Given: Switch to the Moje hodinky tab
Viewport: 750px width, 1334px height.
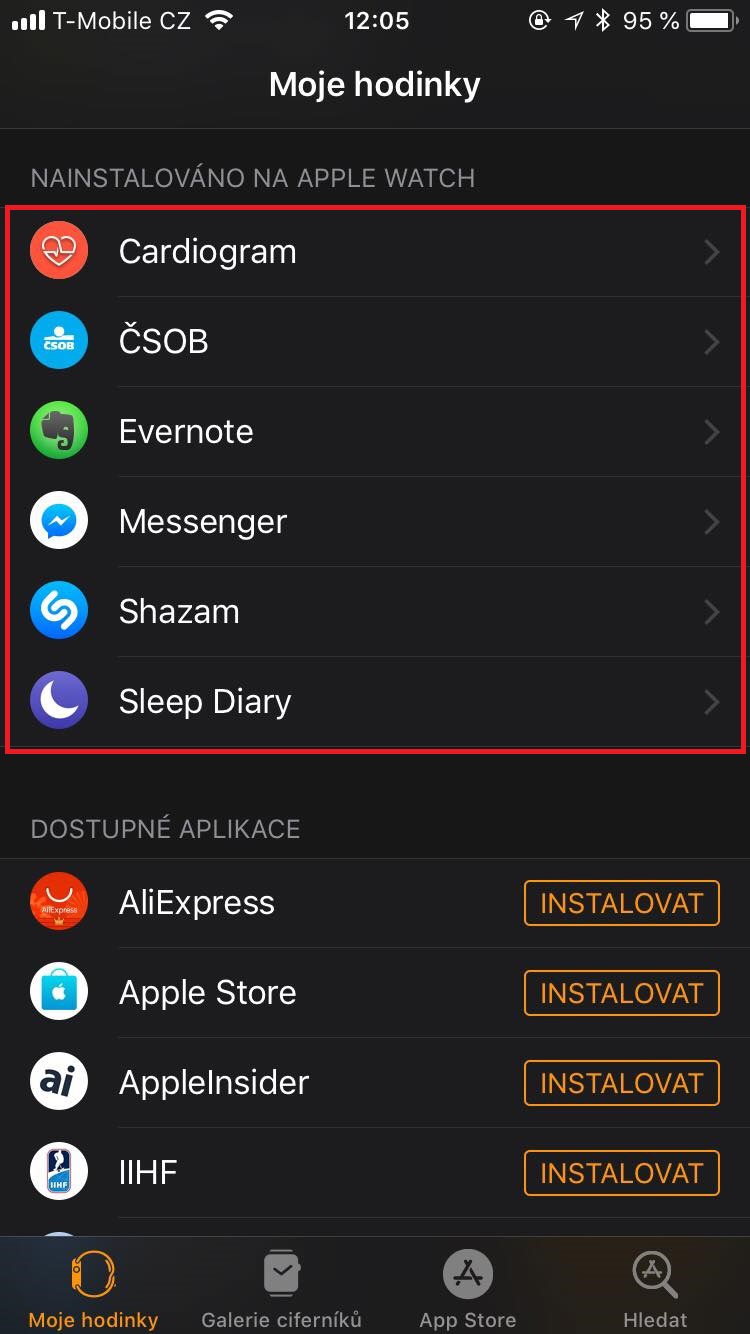Looking at the screenshot, I should (93, 1290).
